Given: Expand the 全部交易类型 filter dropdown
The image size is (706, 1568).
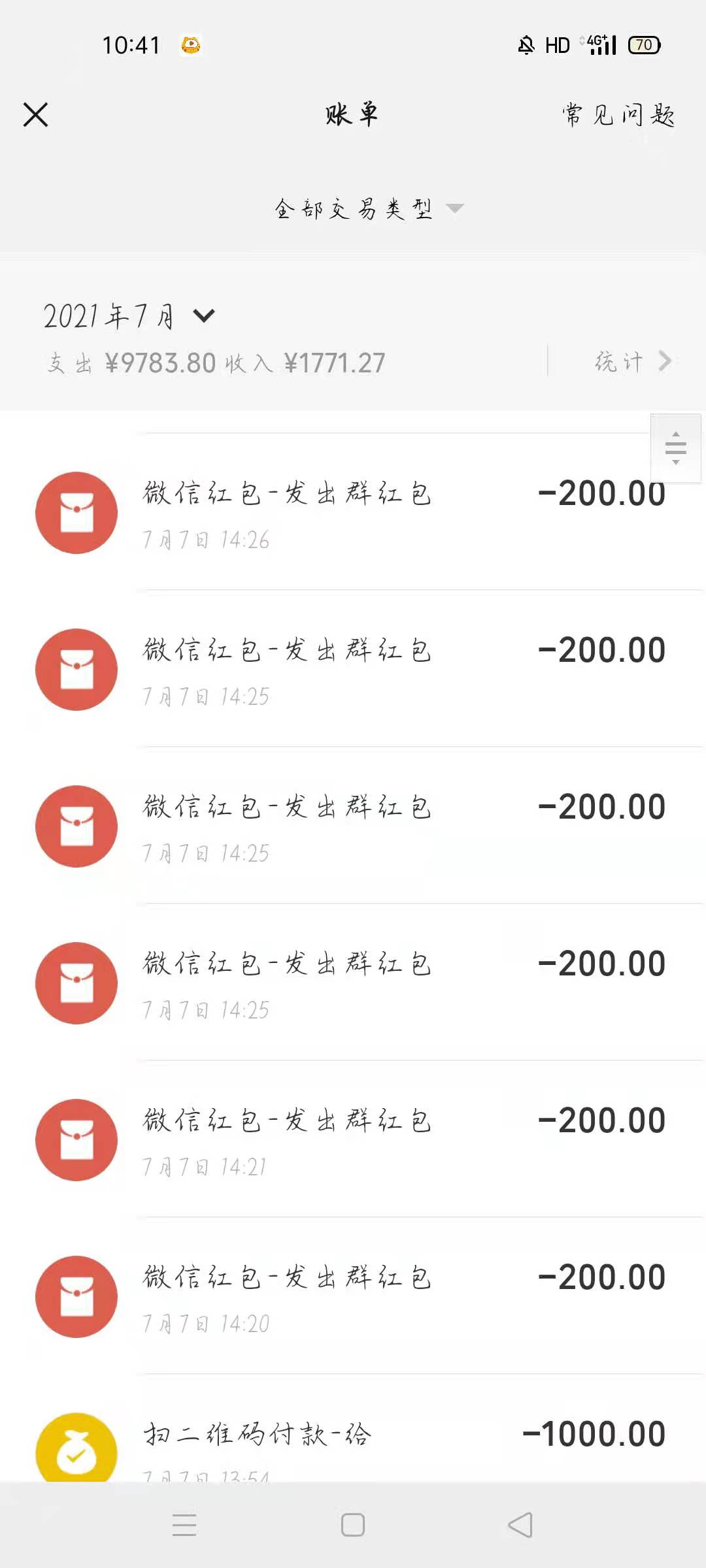Looking at the screenshot, I should pos(368,209).
